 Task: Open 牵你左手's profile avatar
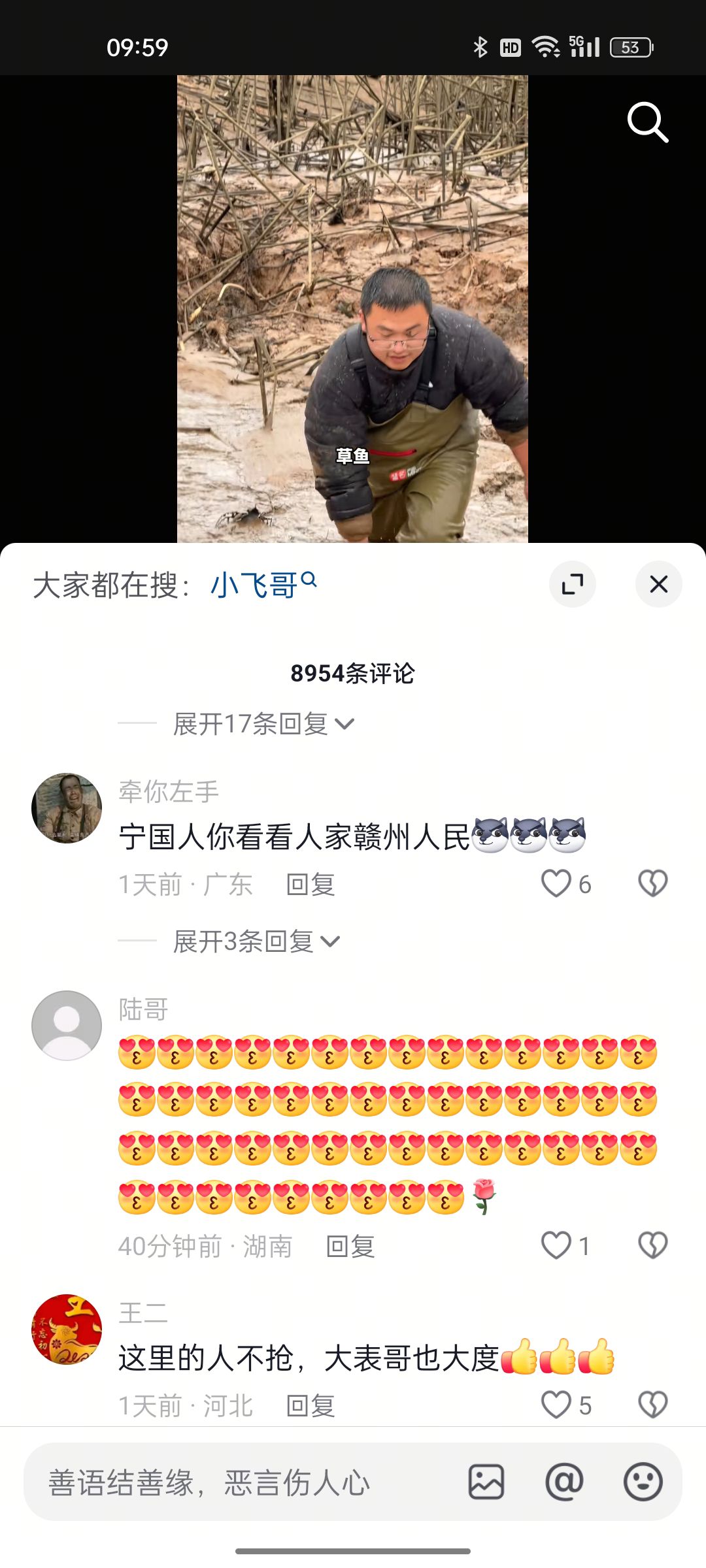[67, 808]
